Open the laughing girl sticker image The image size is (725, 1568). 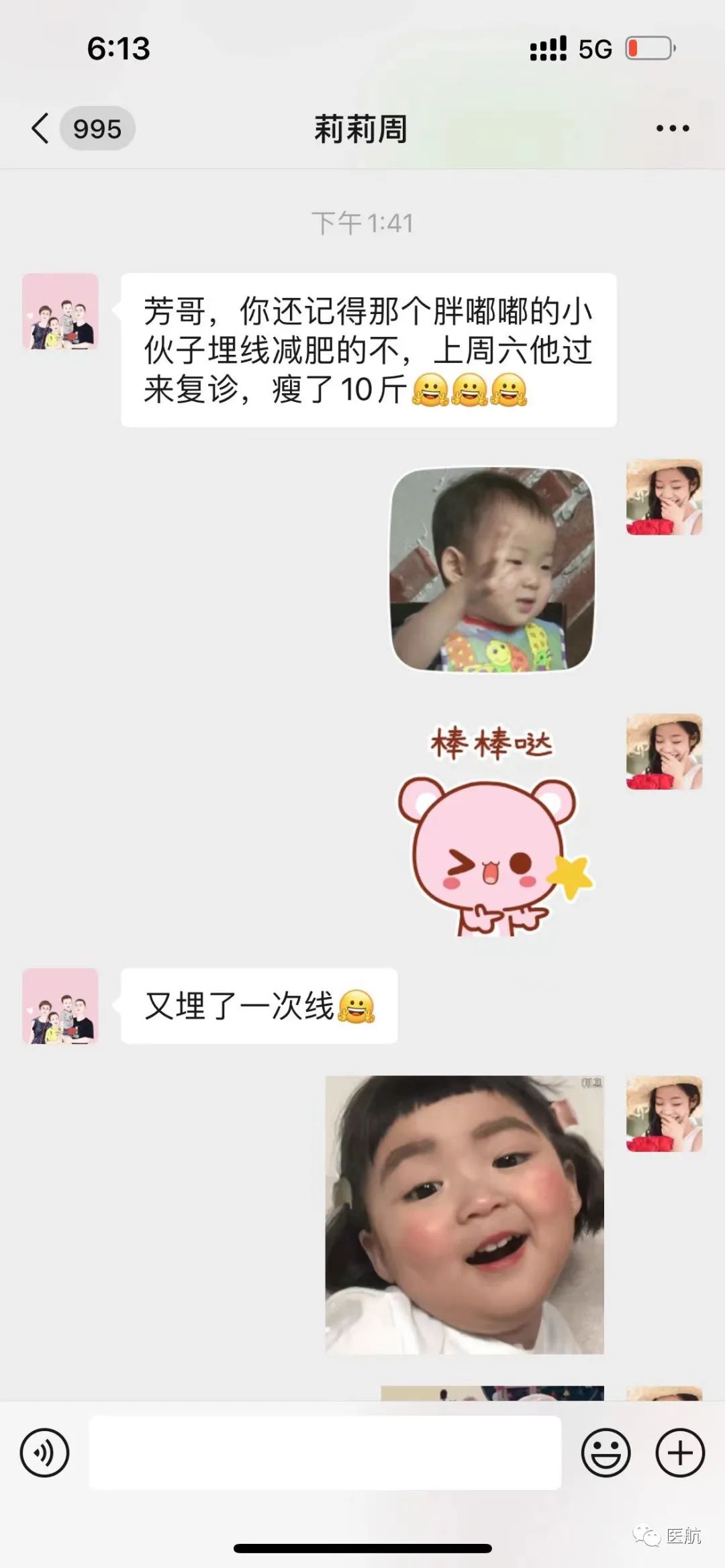coord(465,1214)
